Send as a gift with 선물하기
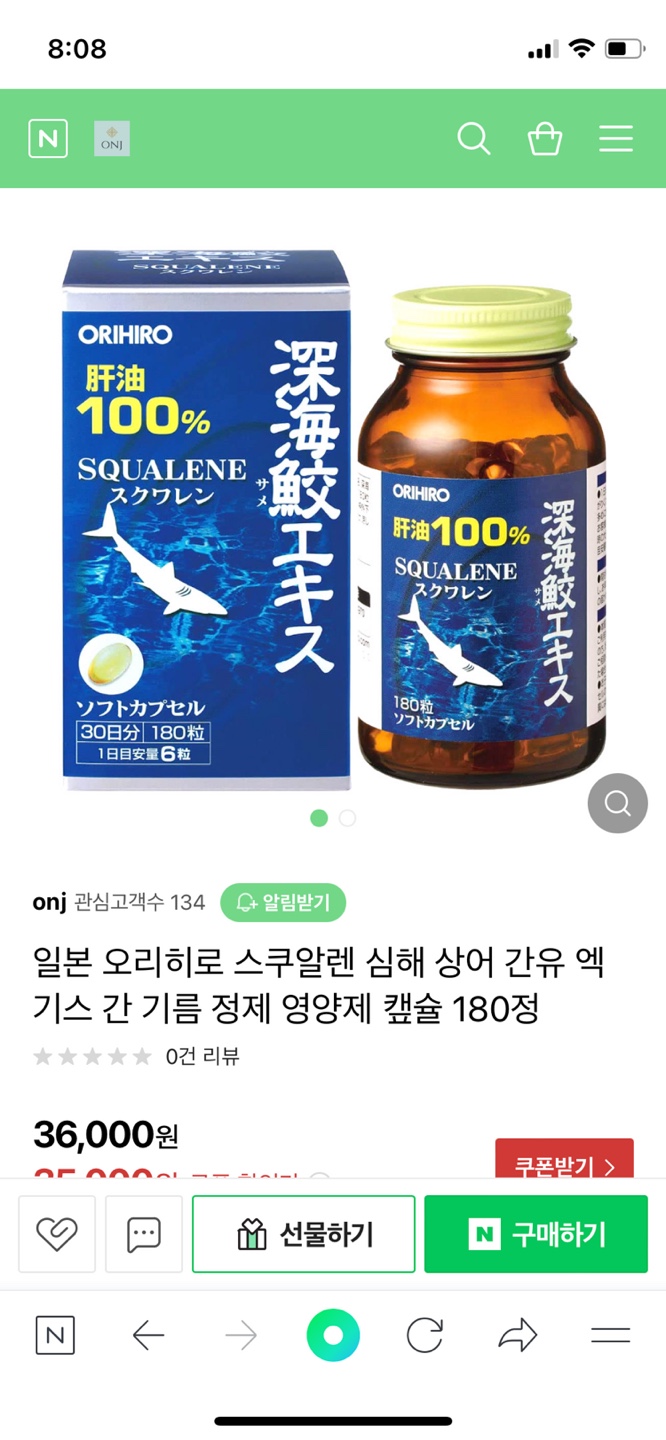Image resolution: width=666 pixels, height=1440 pixels. pyautogui.click(x=304, y=1234)
